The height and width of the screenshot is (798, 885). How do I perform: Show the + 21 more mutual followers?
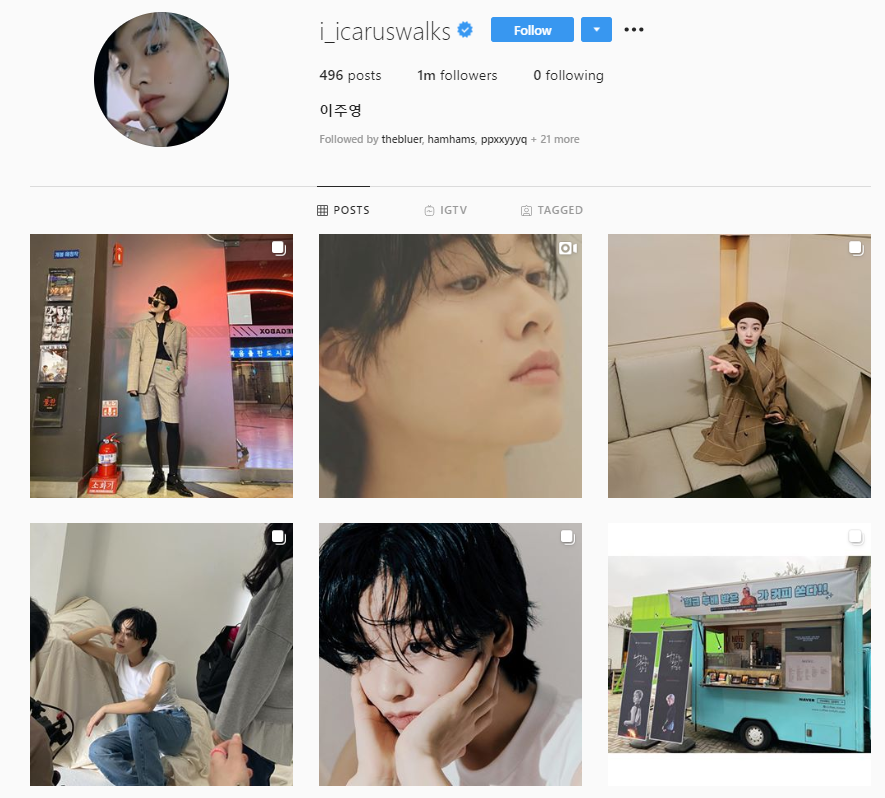(555, 139)
